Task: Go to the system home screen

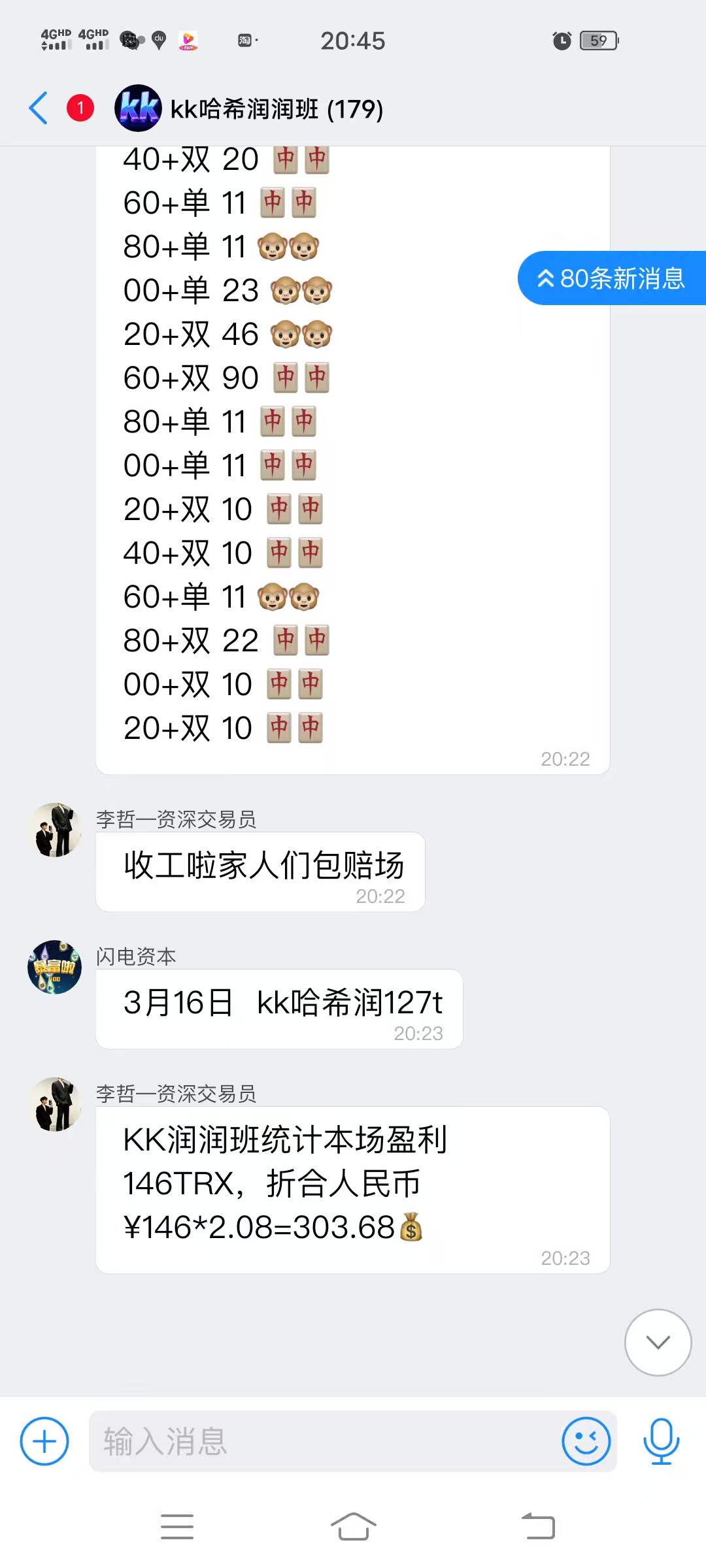Action: 353,1526
